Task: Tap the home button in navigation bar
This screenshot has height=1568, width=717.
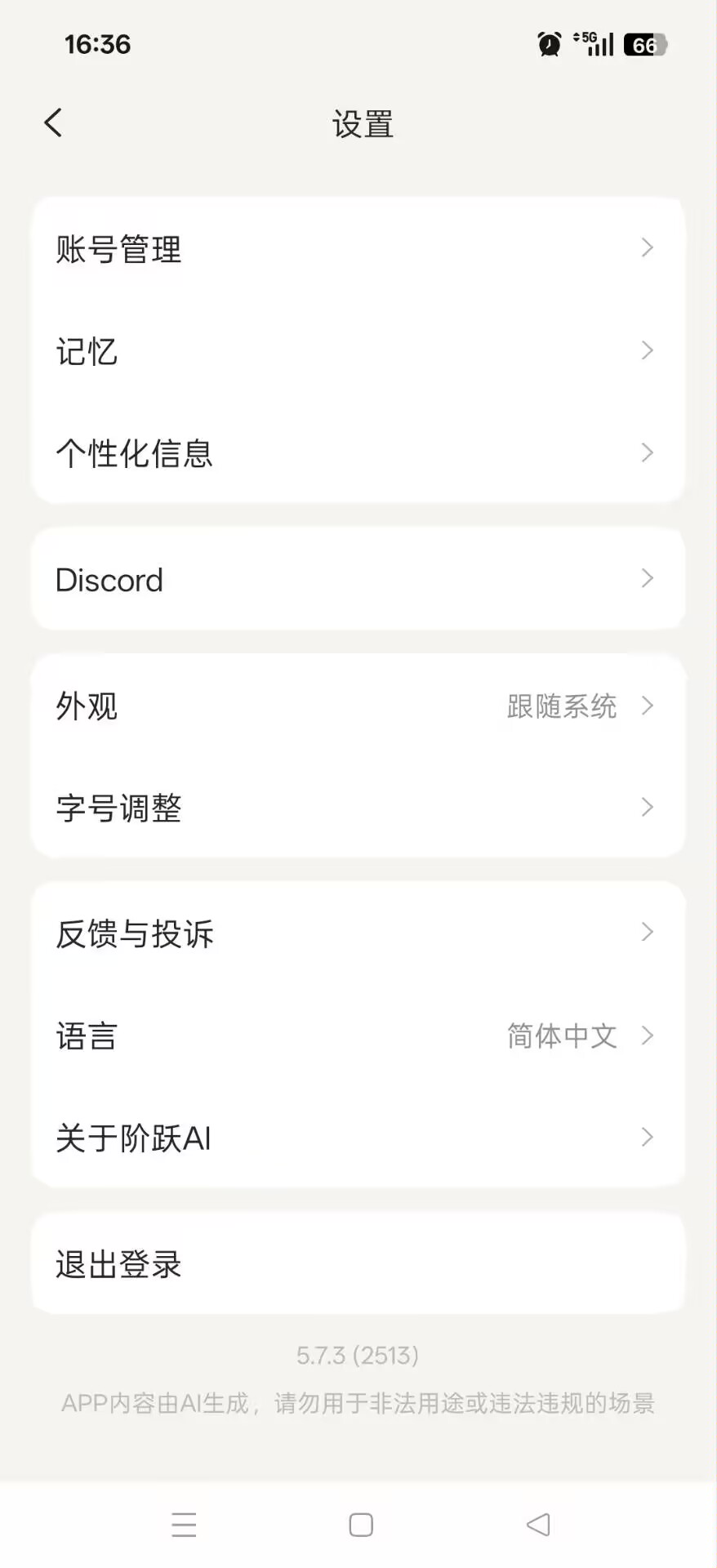Action: (358, 1524)
